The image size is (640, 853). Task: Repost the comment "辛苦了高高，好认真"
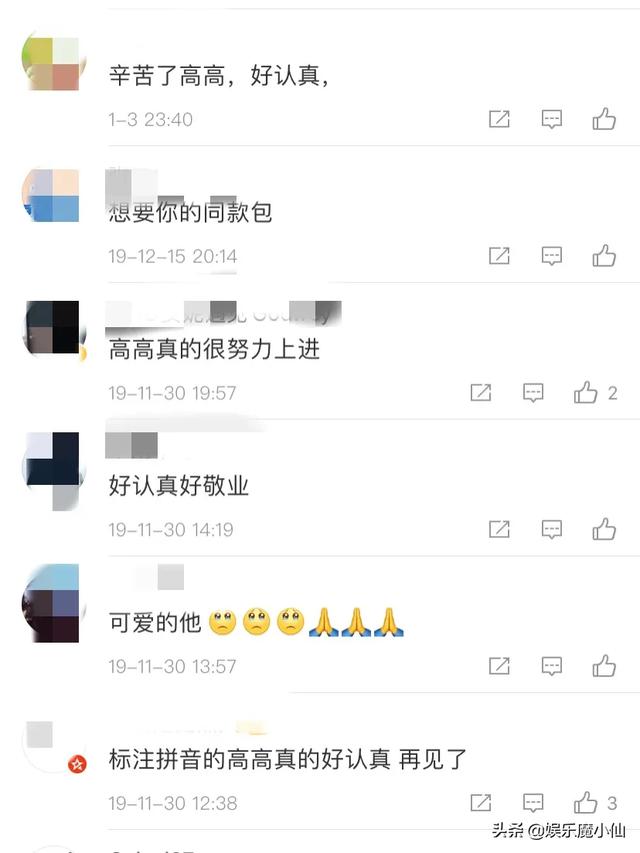pos(499,119)
